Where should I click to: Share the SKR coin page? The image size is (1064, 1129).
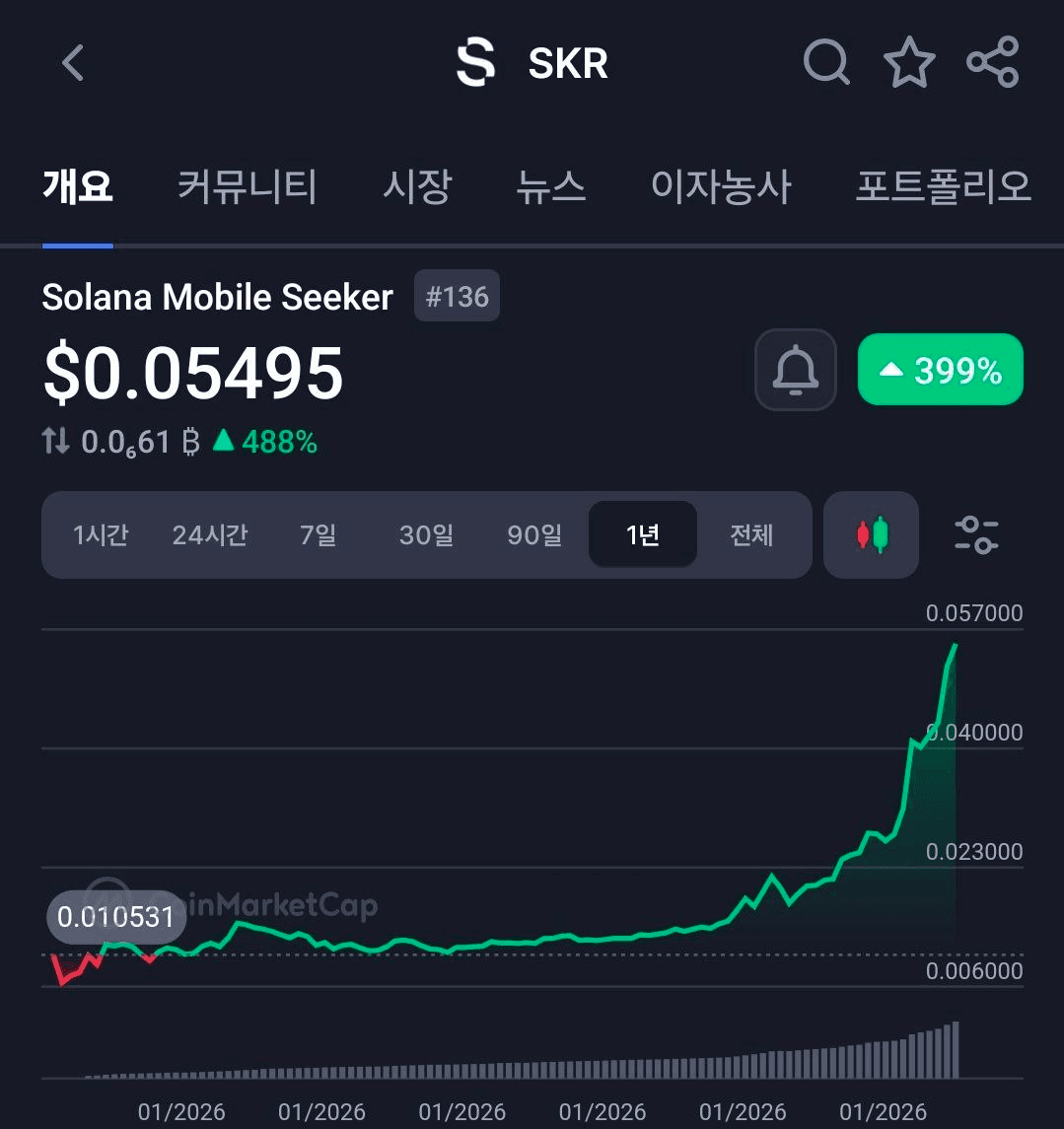(x=992, y=63)
